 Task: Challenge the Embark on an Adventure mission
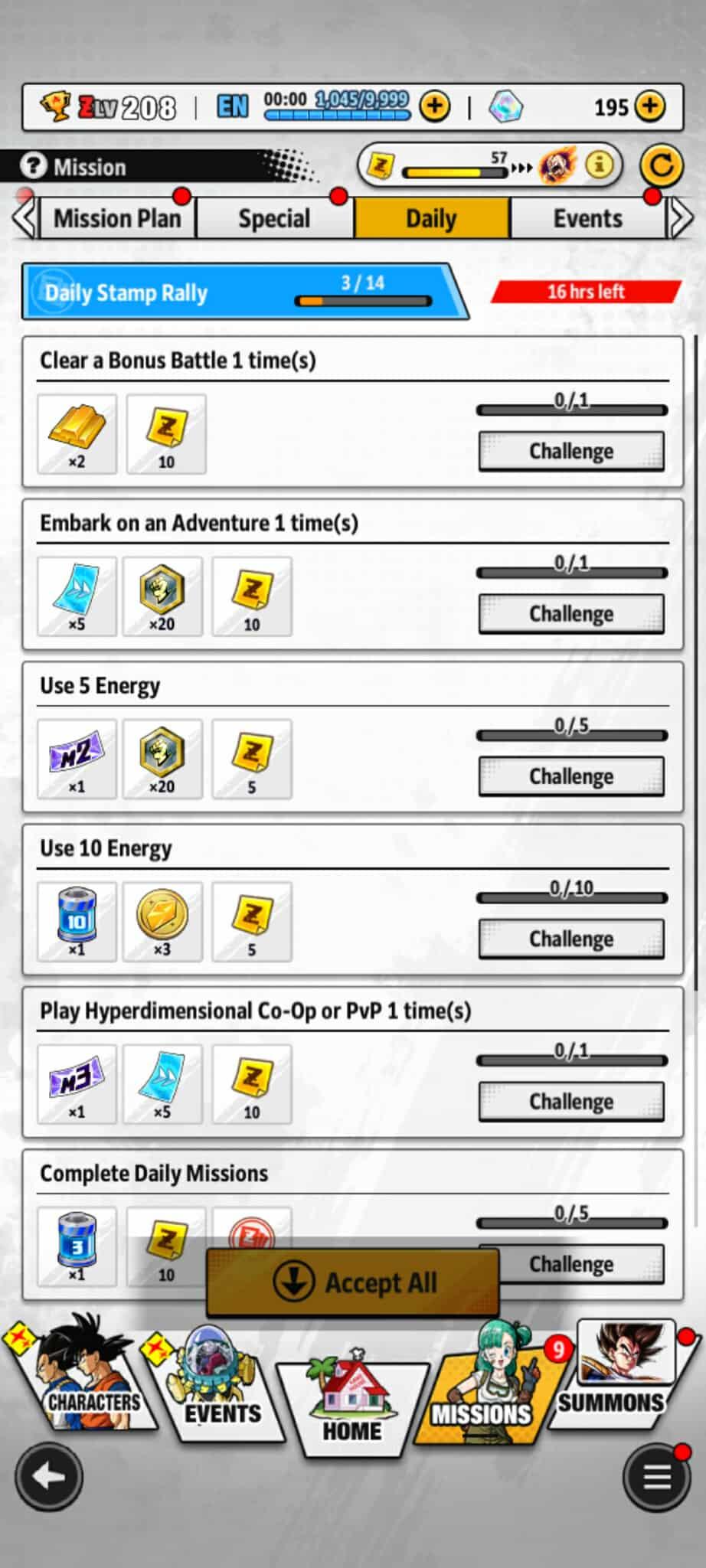571,613
